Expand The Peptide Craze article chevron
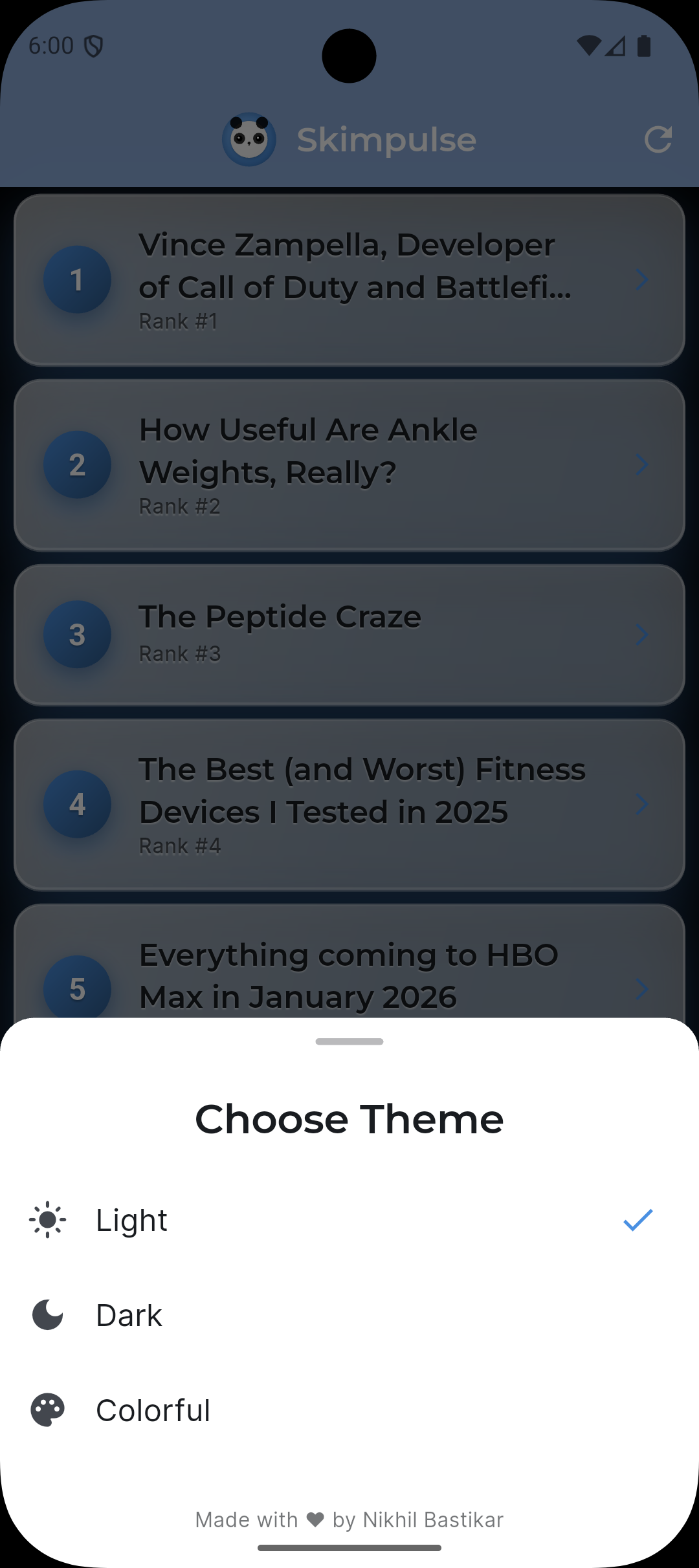 coord(641,635)
